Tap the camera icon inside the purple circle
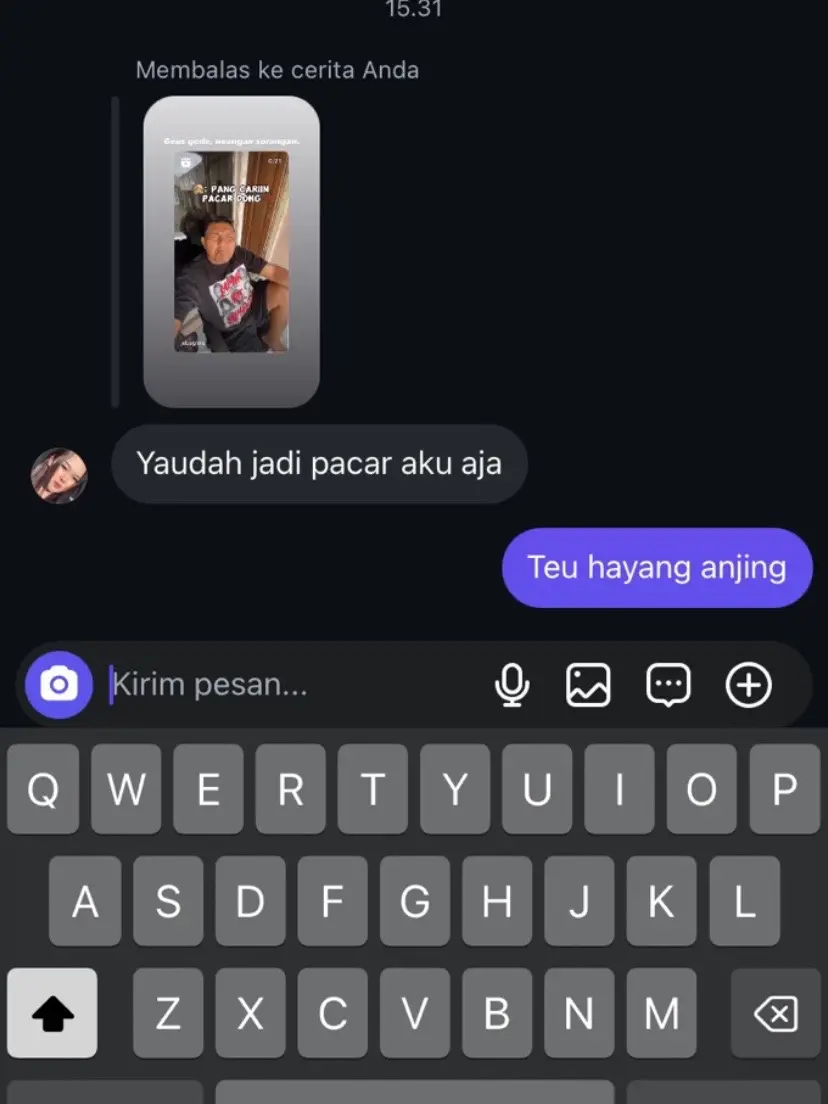828x1104 pixels. coord(57,684)
